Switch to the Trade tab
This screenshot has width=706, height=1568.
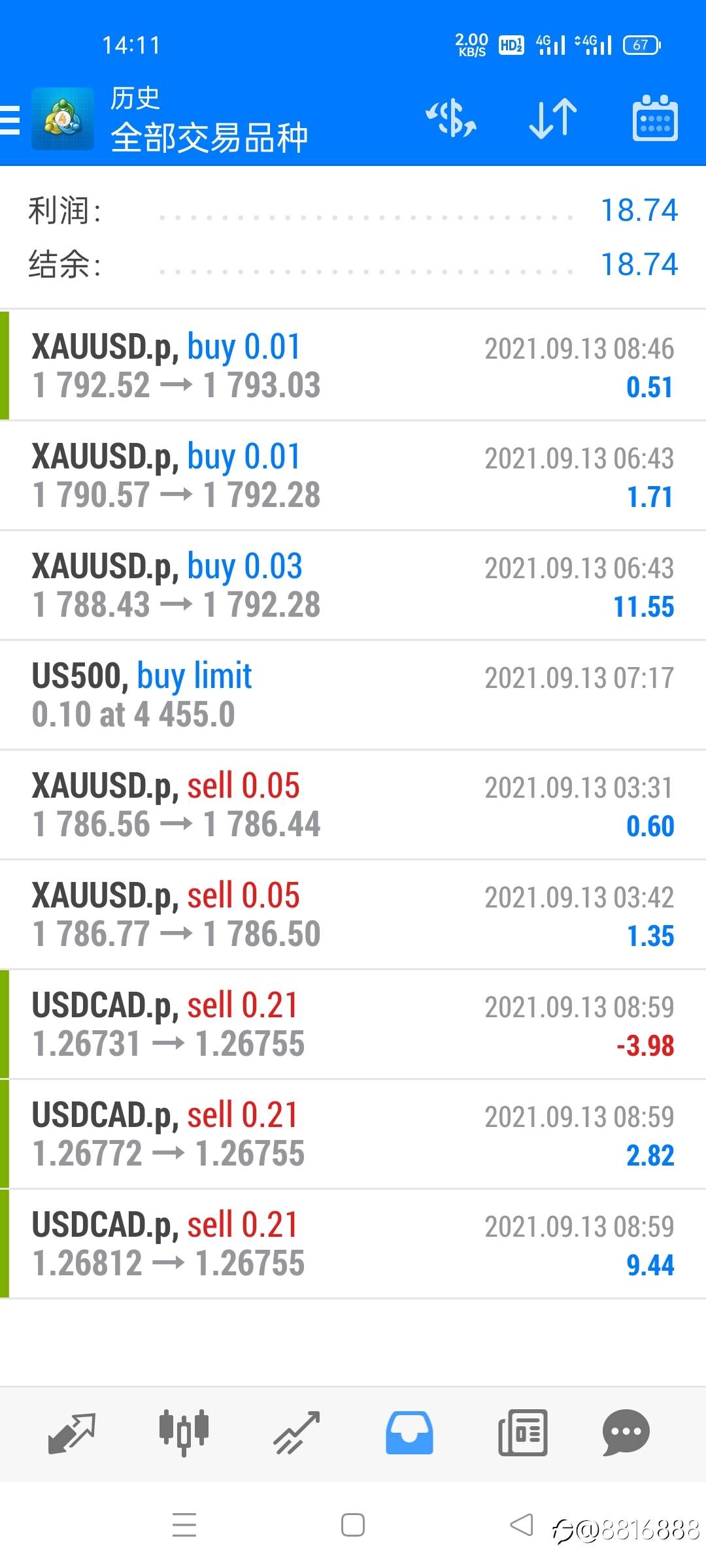coord(296,1432)
